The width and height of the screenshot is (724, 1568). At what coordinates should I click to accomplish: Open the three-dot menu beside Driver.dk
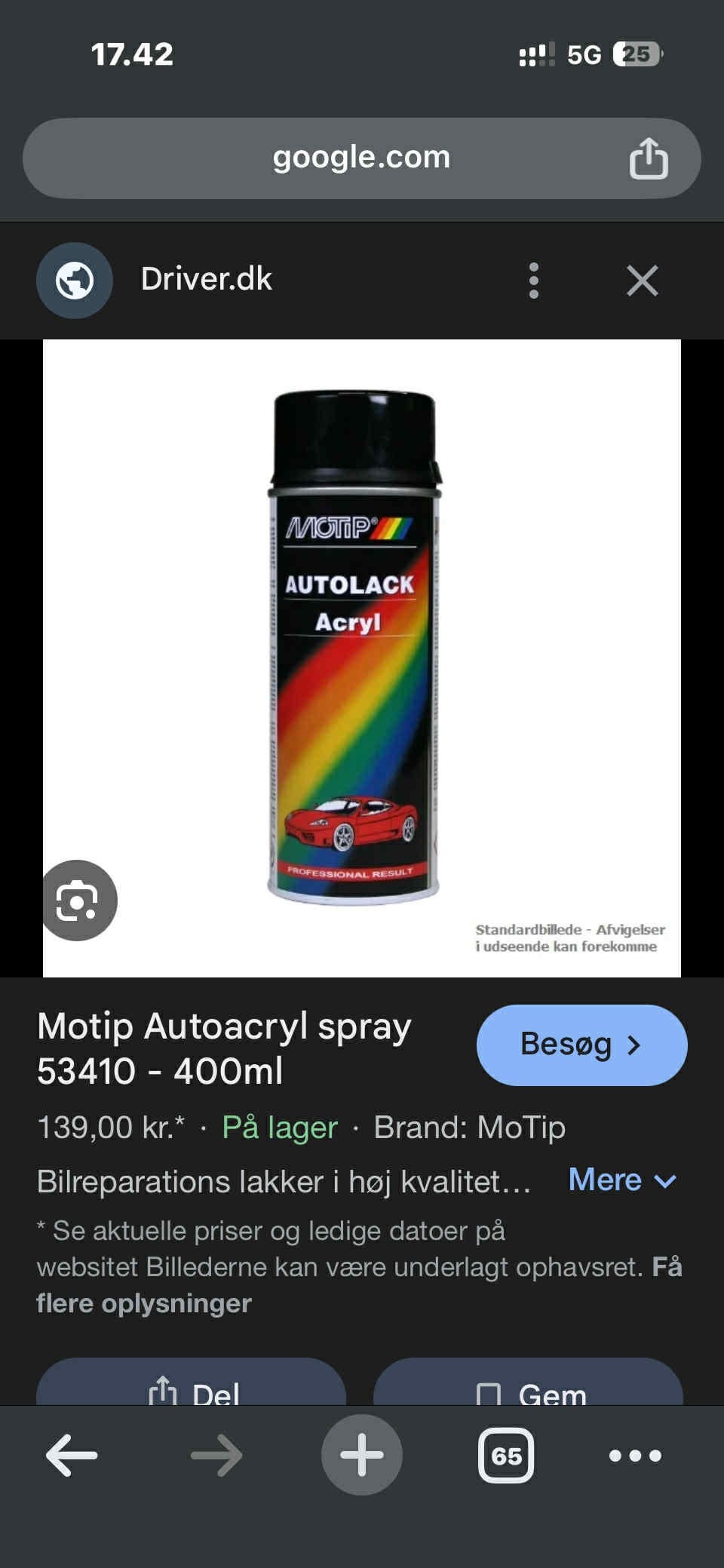(534, 281)
